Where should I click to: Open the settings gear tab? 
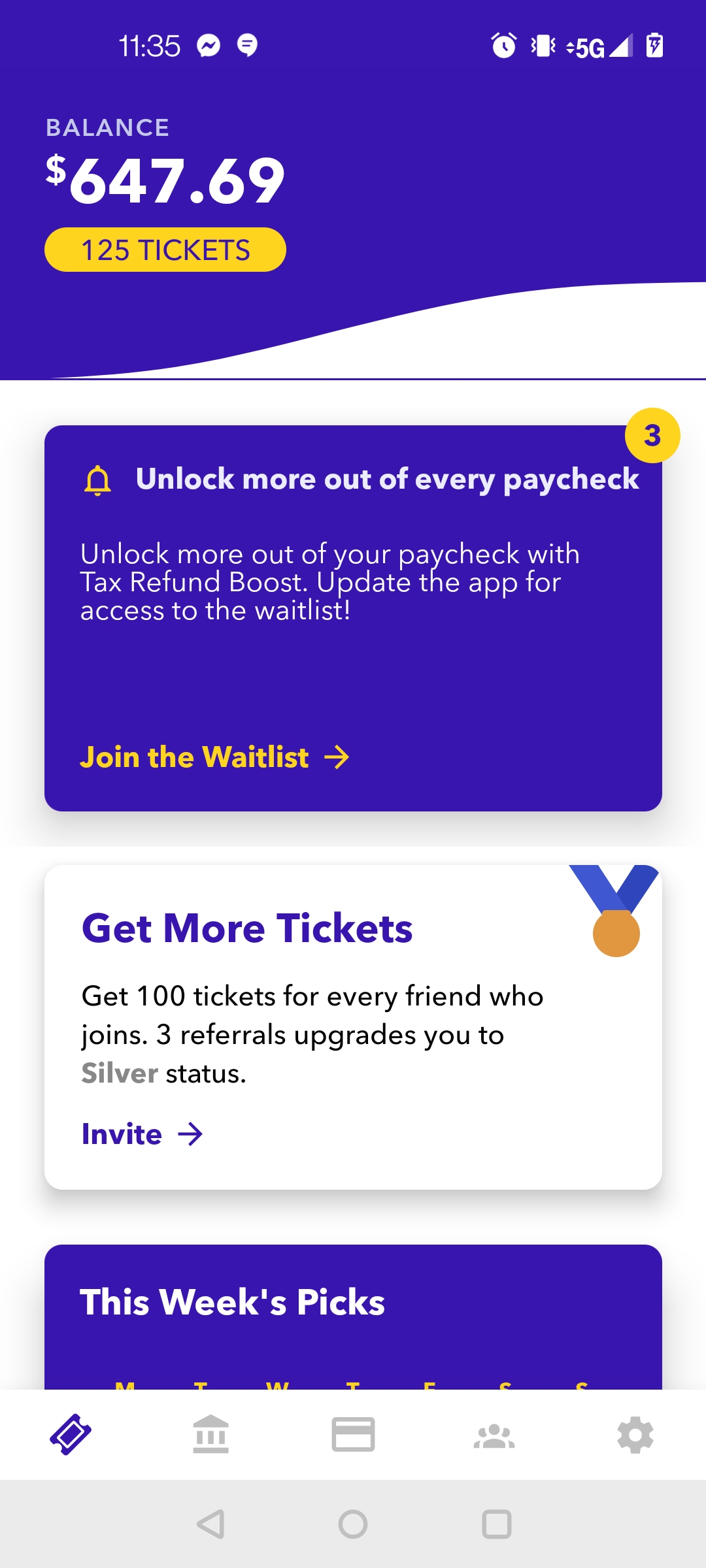[x=635, y=1435]
